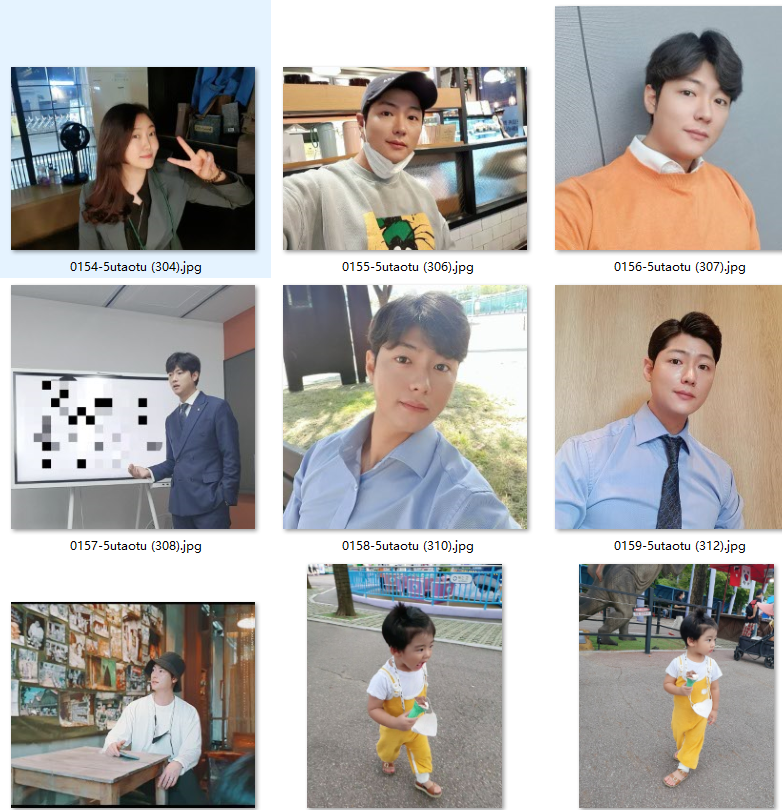782x810 pixels.
Task: Open file 0154-5utaotu (304).jpg
Action: 133,158
